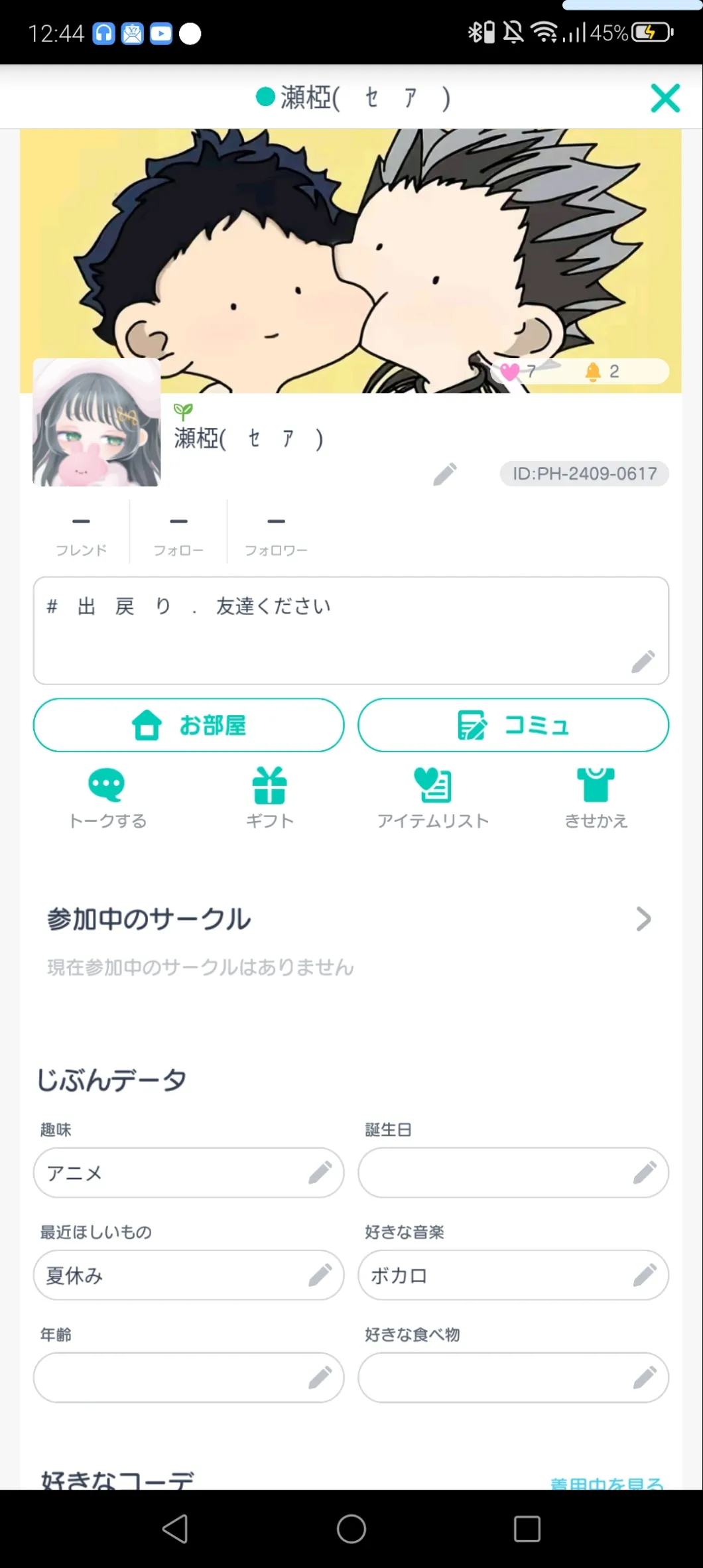Viewport: 703px width, 1568px height.
Task: Open きせかえ dress-up
Action: [x=596, y=798]
